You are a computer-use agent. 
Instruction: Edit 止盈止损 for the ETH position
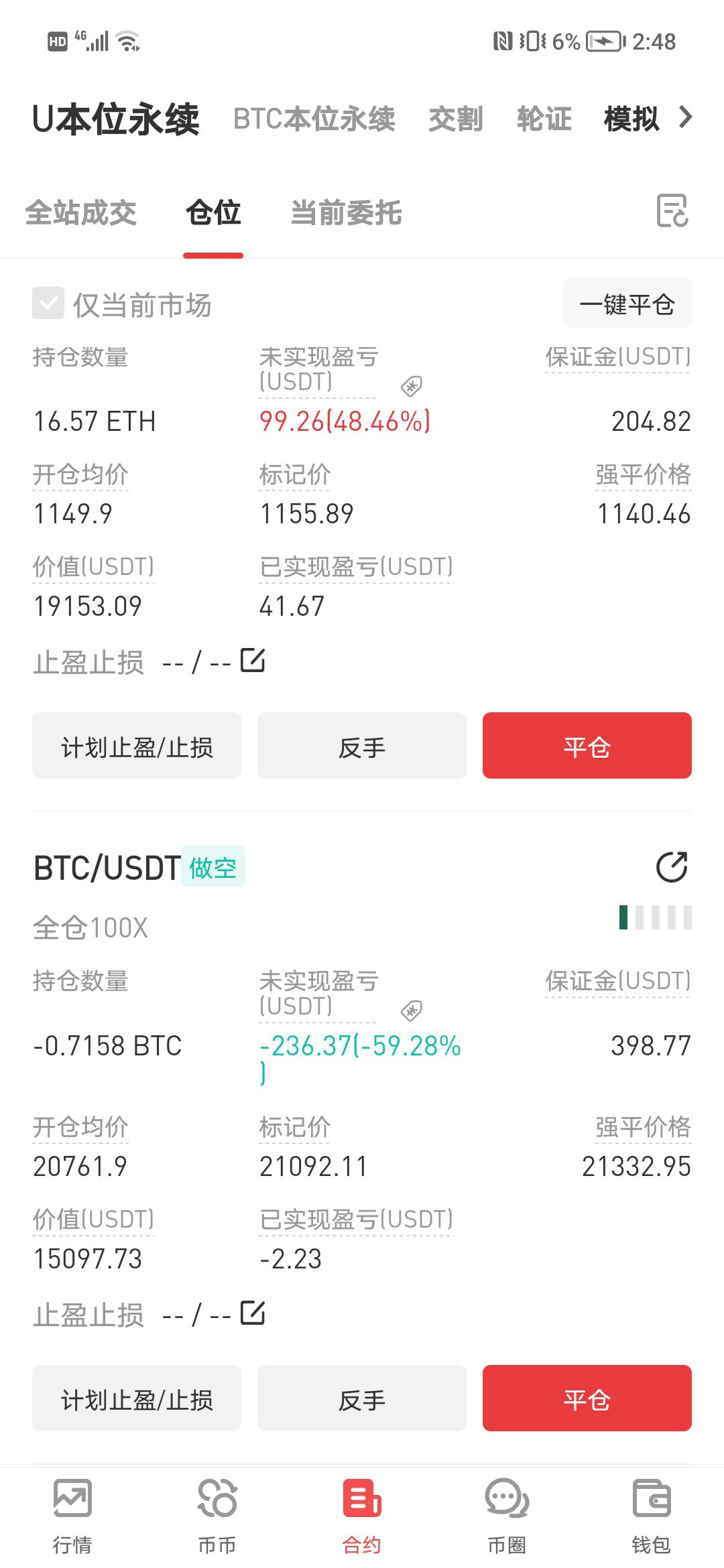click(x=253, y=660)
